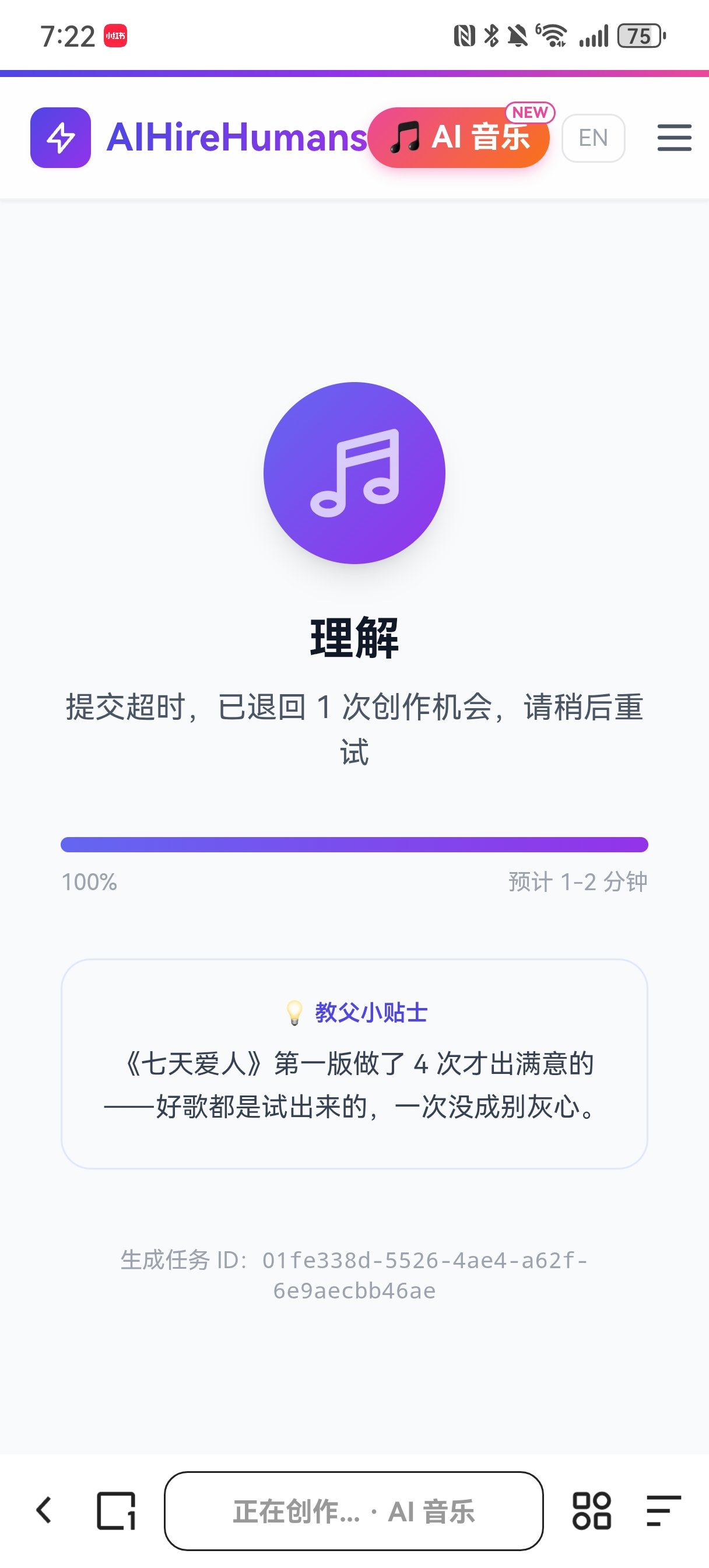Open the browser options menu
Screen dimensions: 709x1568
pos(663,1510)
